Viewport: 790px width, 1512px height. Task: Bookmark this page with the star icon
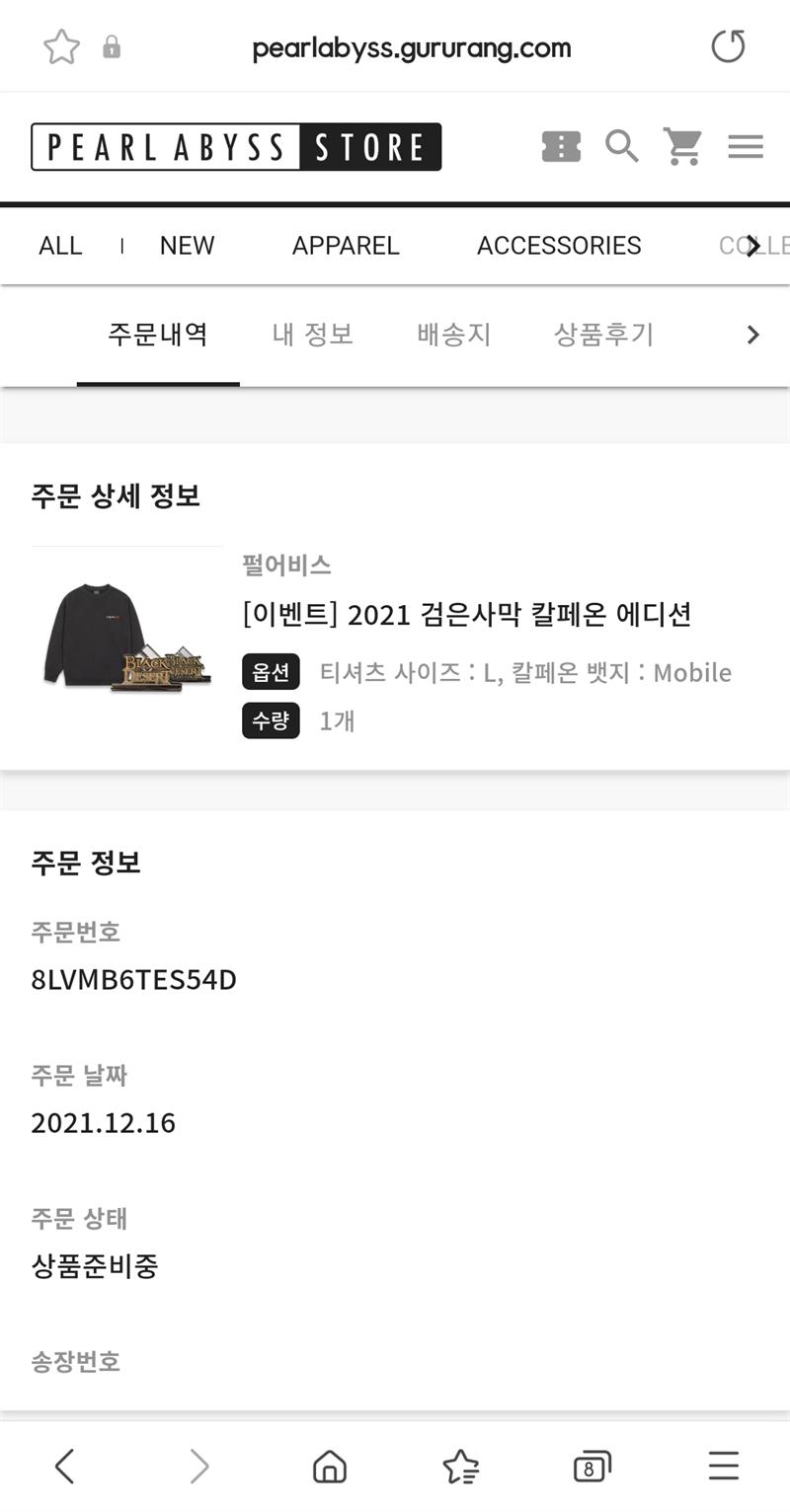coord(61,47)
